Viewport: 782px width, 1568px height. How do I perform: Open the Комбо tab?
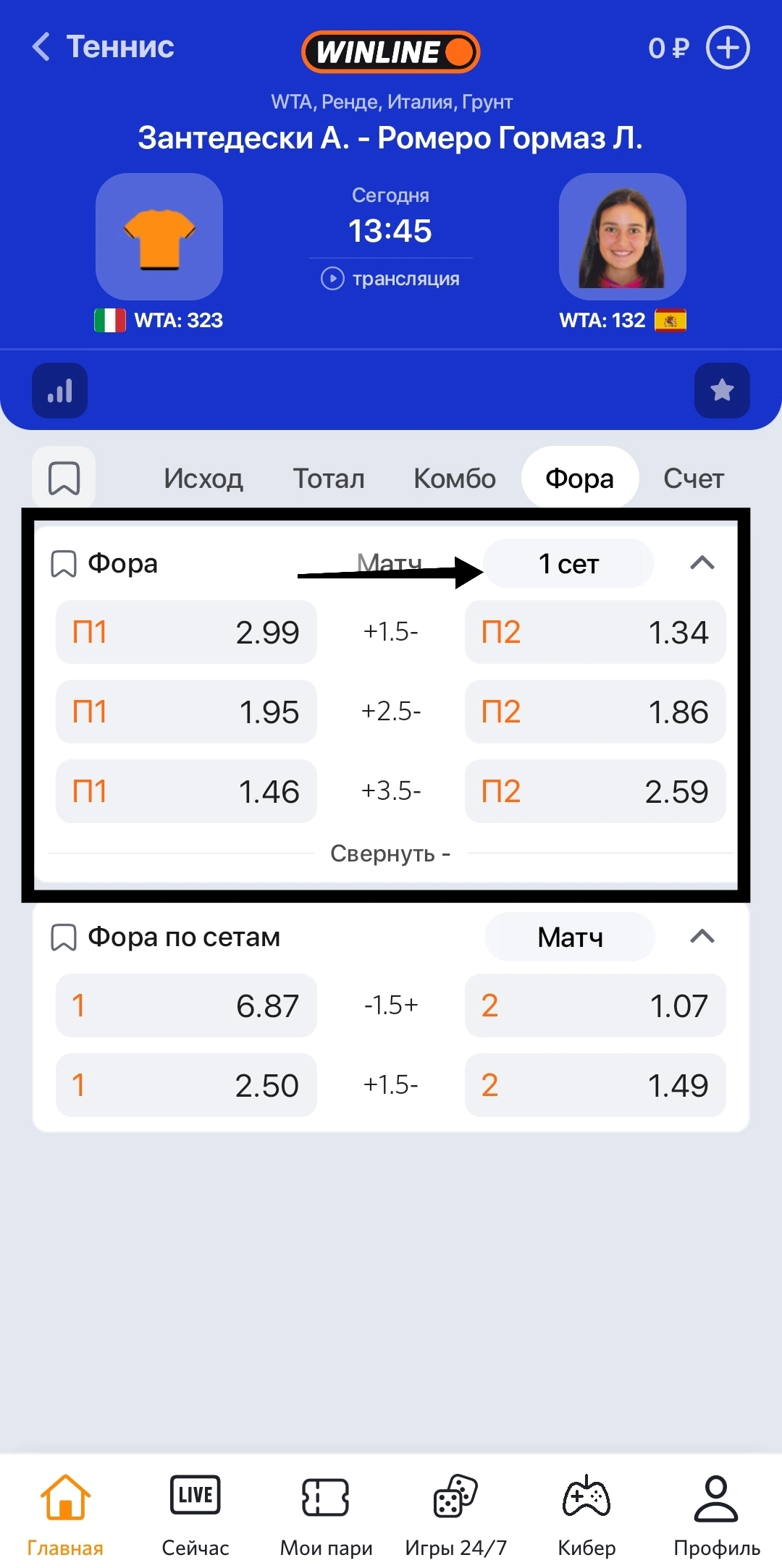point(454,479)
